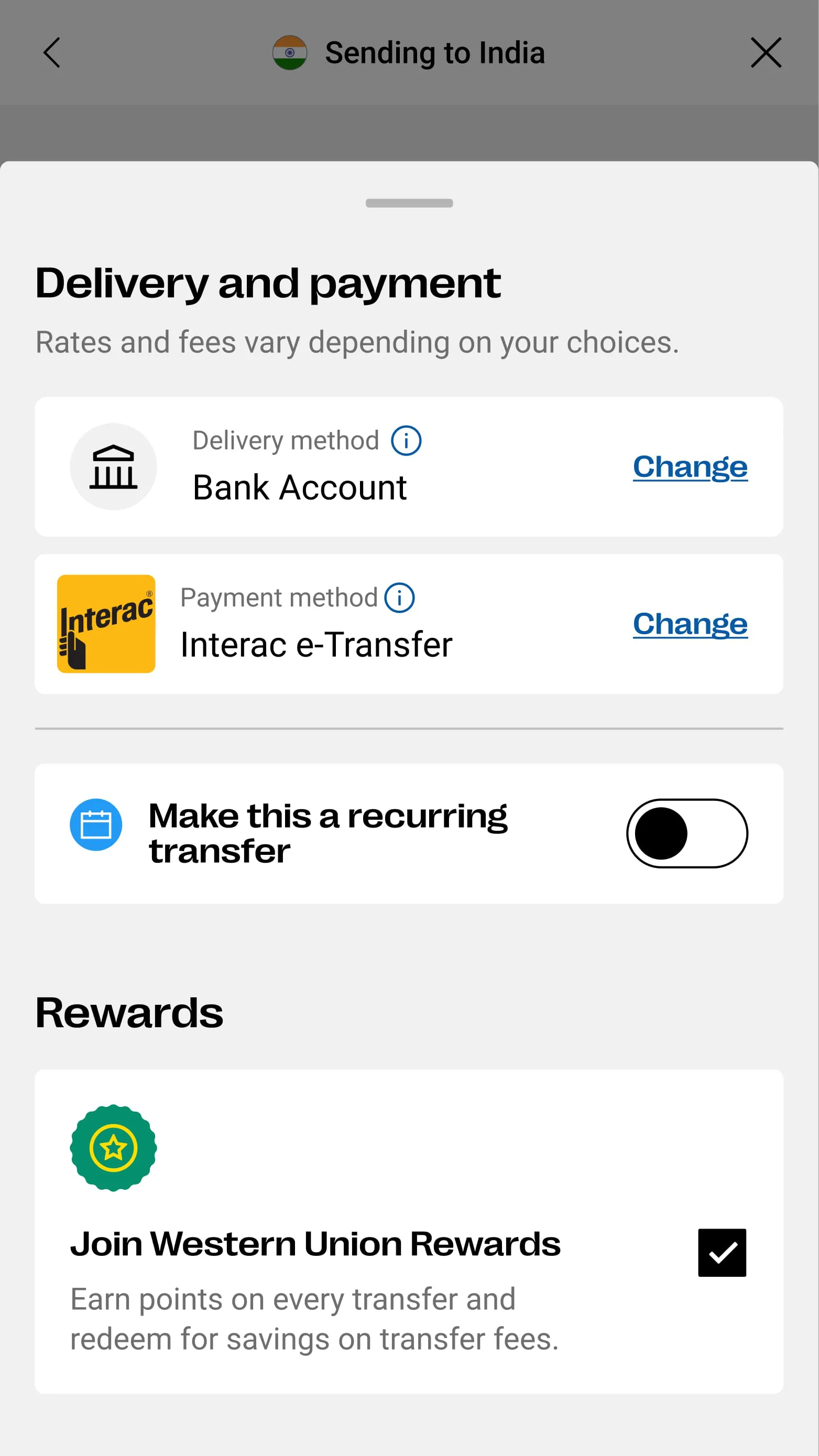Toggle the Western Union Rewards enrollment box

[x=722, y=1253]
